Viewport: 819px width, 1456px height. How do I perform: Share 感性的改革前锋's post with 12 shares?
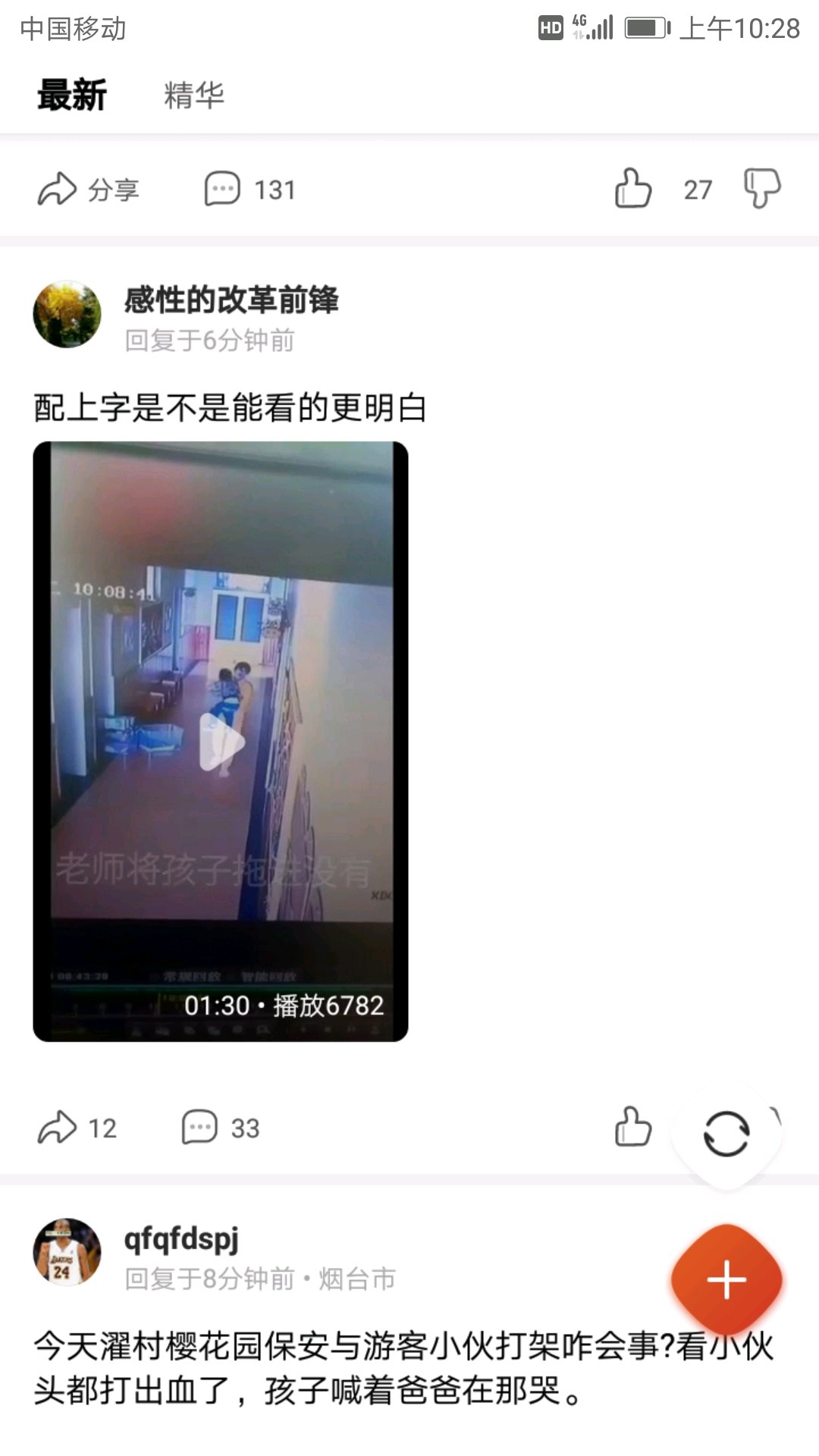[x=77, y=1128]
